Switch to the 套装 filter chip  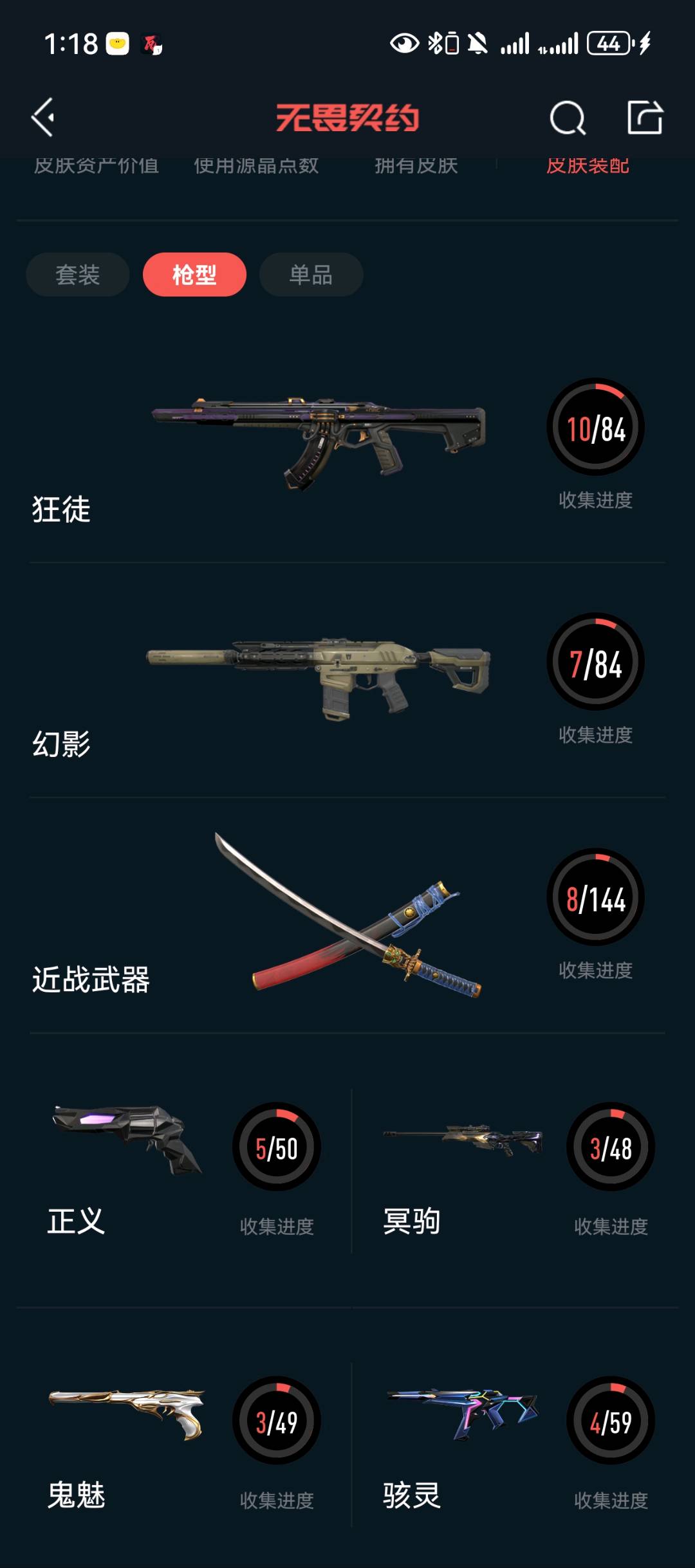point(78,275)
